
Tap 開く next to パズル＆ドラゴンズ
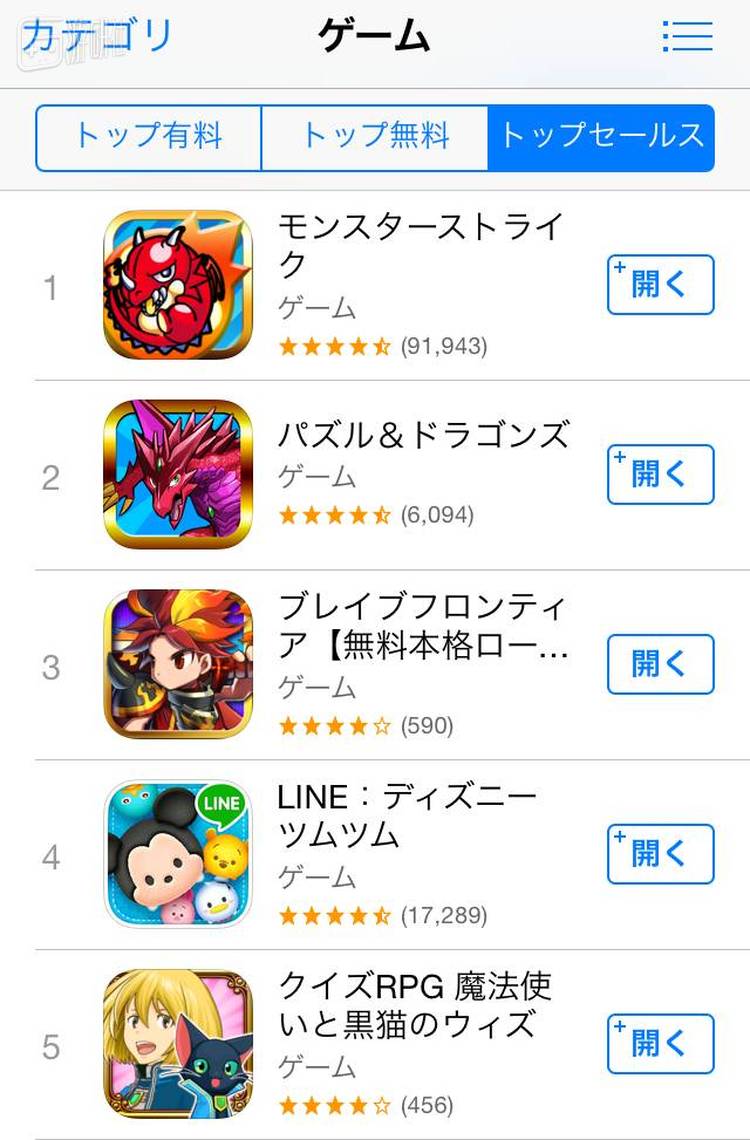pos(660,474)
